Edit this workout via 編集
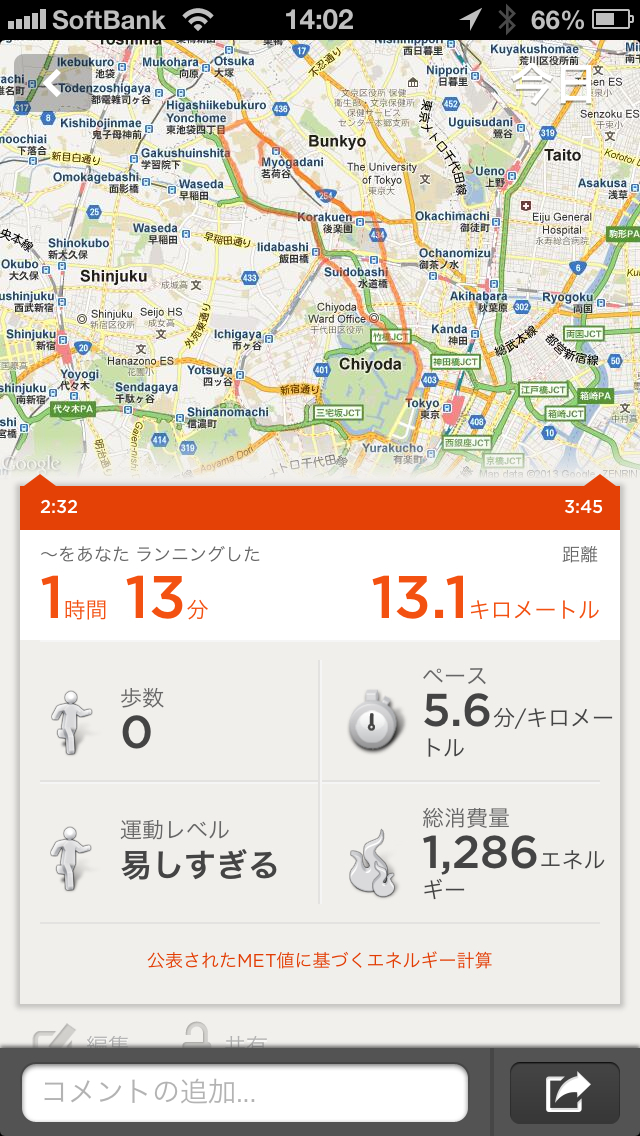 click(x=85, y=1040)
